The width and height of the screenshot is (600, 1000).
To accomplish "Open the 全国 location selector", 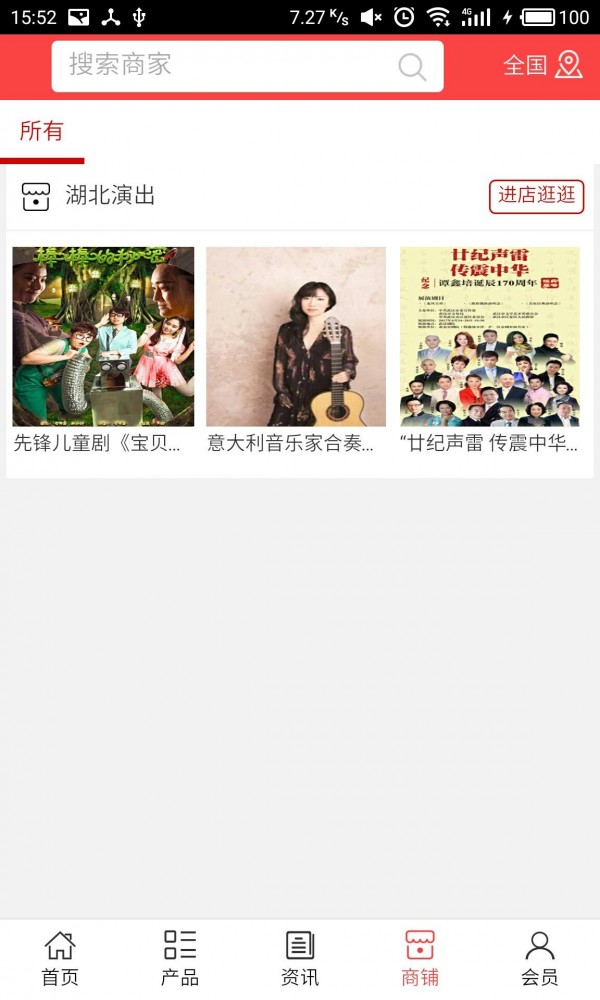I will [x=542, y=66].
